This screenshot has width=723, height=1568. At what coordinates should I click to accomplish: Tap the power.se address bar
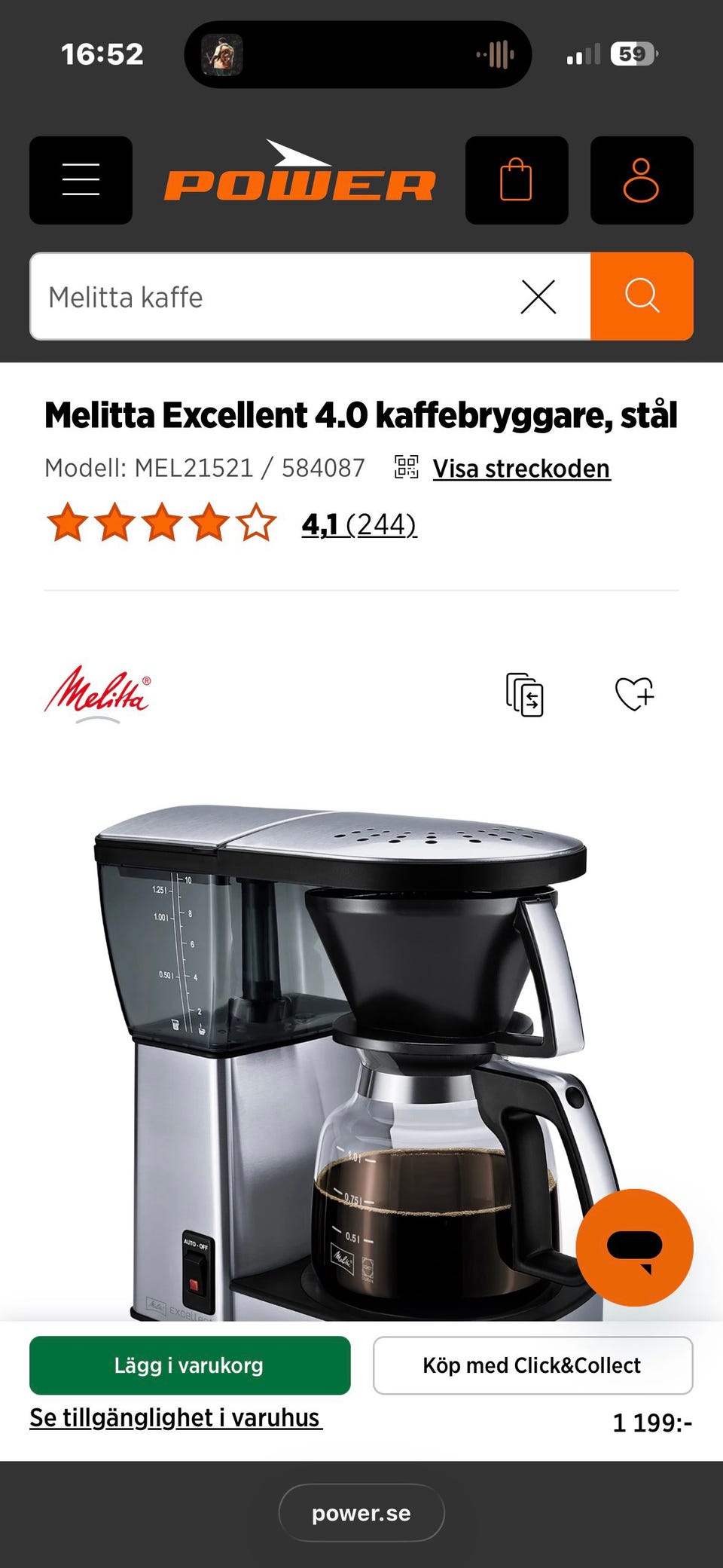361,1513
